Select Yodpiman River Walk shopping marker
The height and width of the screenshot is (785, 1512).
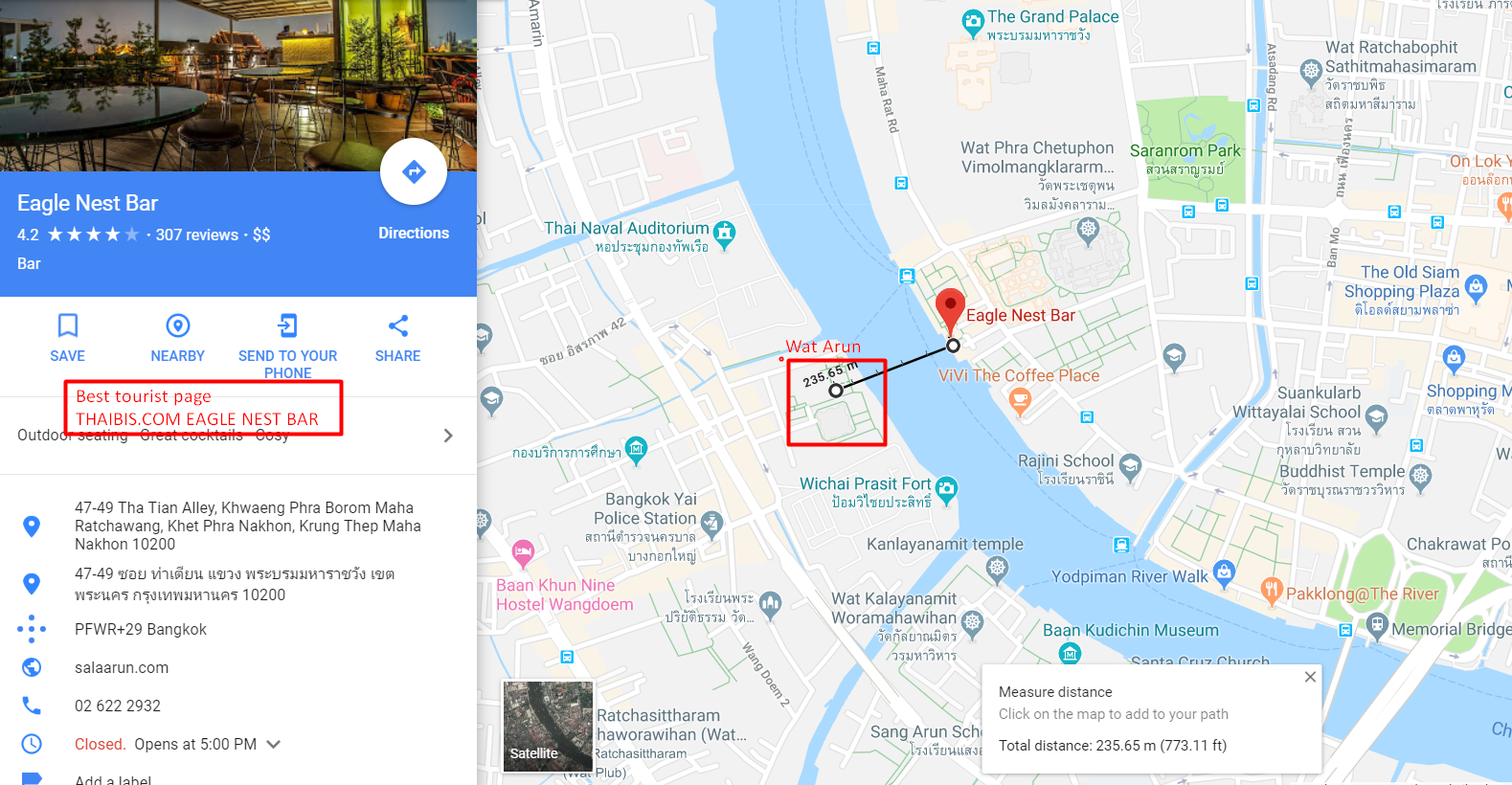click(1224, 573)
